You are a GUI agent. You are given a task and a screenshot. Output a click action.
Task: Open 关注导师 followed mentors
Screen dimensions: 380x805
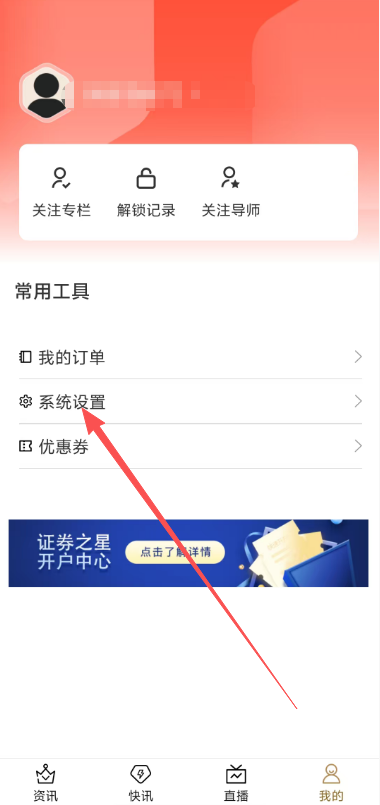click(x=231, y=192)
